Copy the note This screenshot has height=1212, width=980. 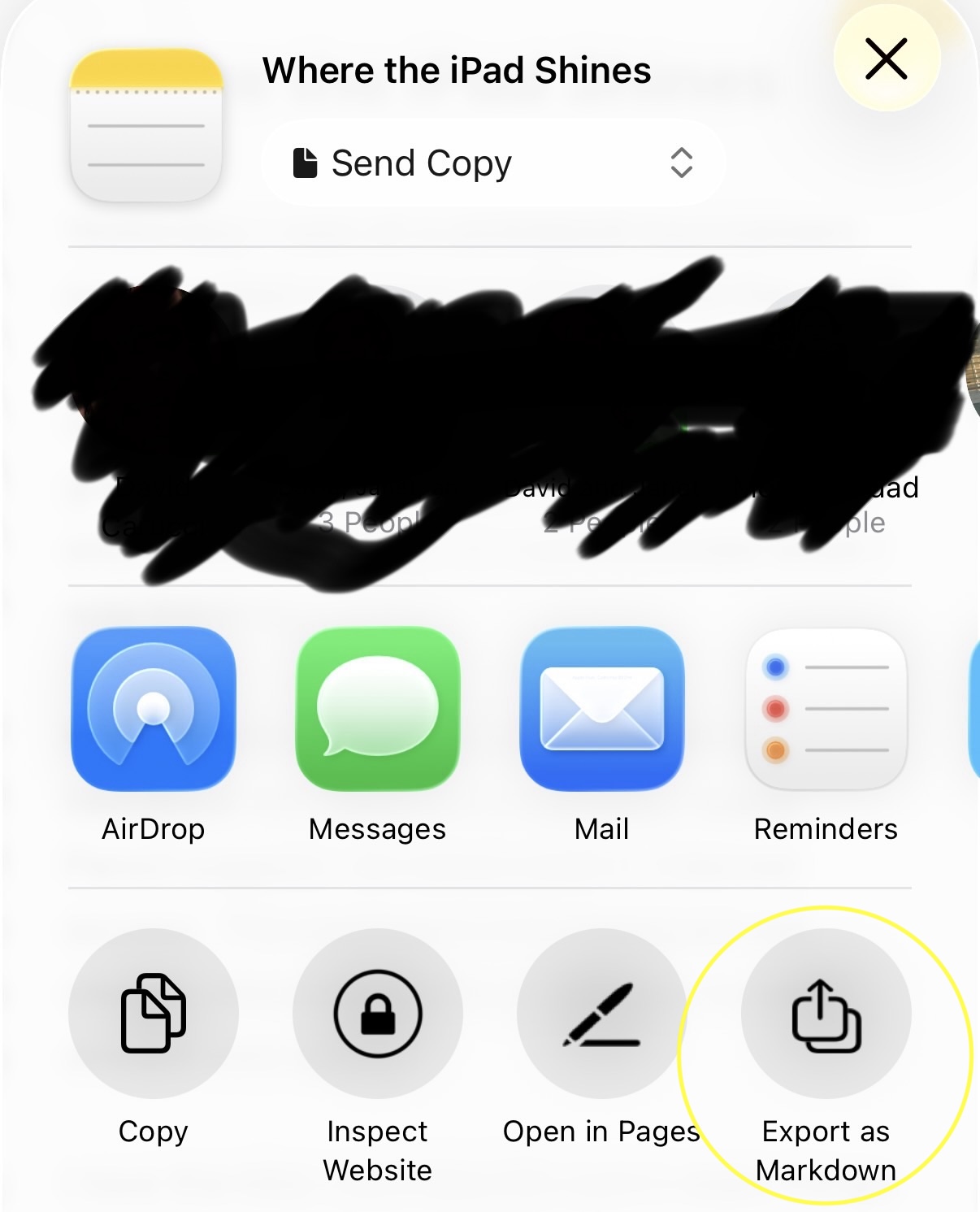154,1013
